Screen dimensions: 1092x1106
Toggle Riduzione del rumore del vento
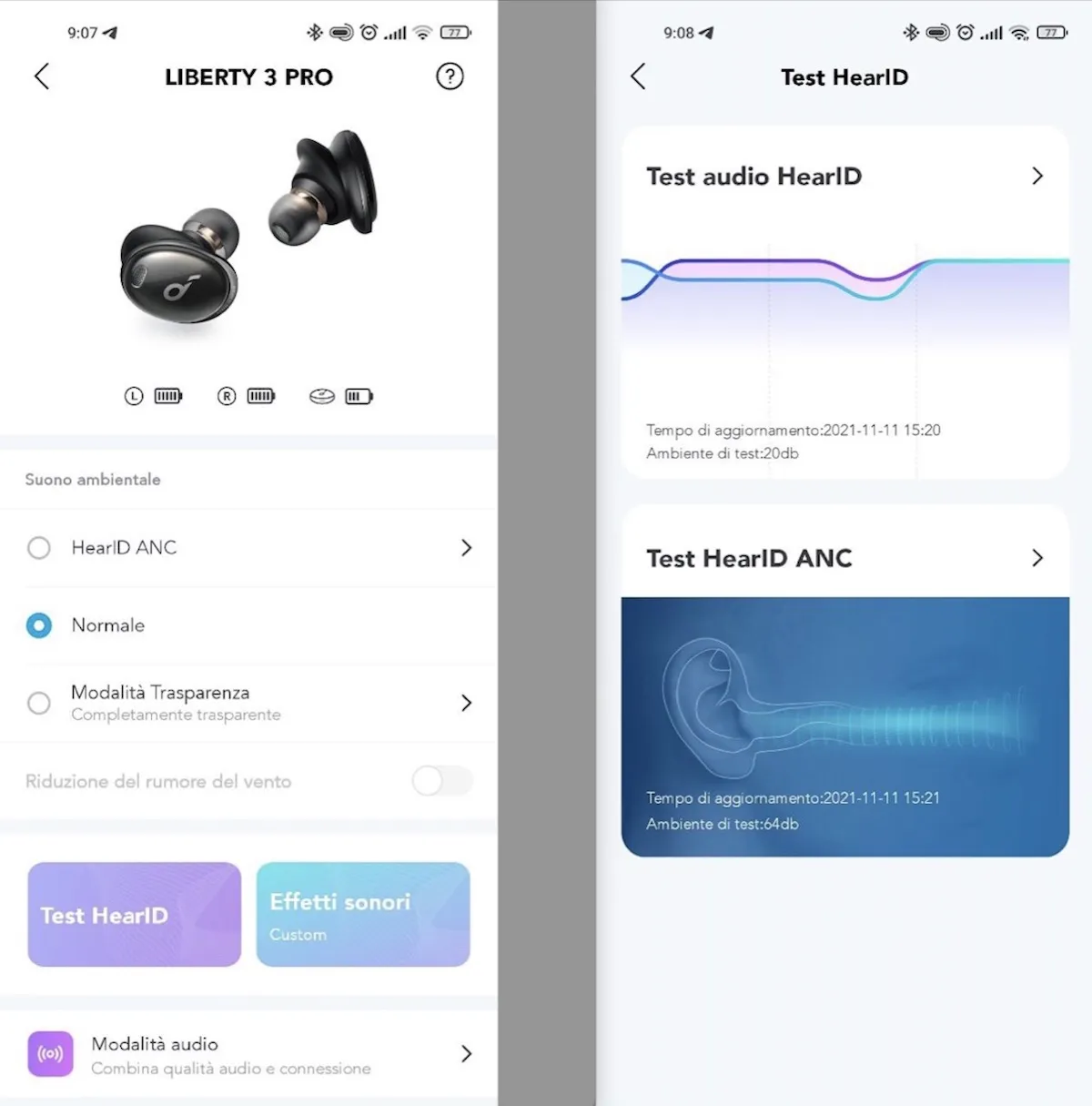click(442, 781)
